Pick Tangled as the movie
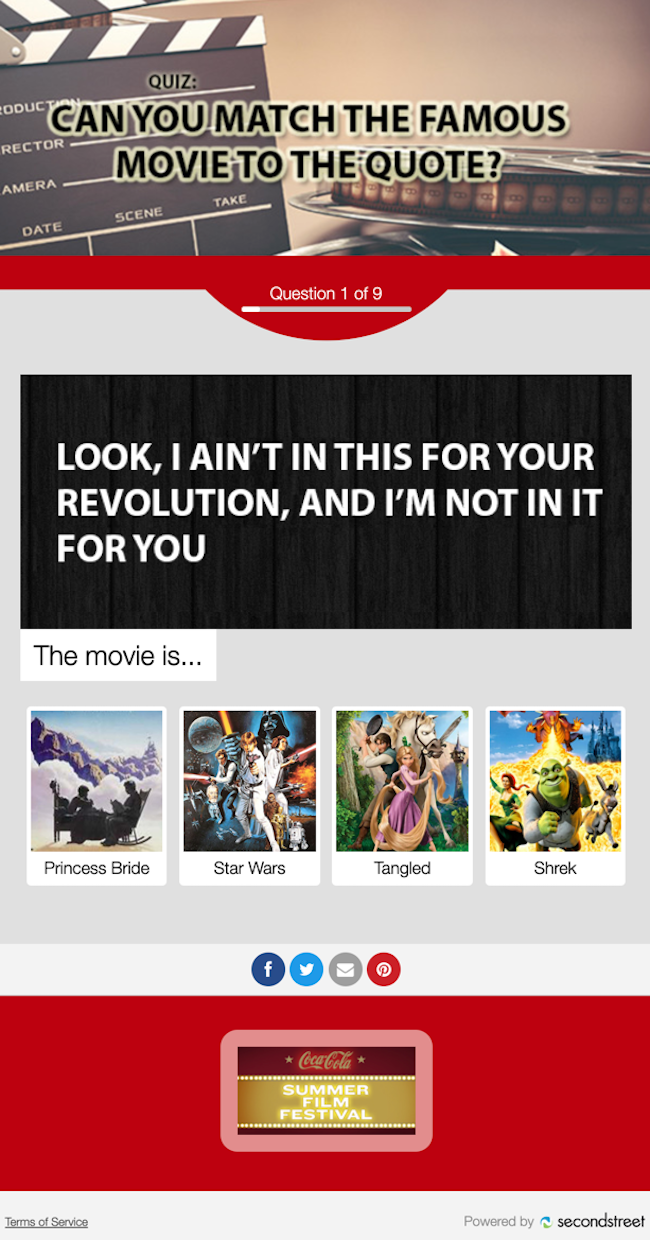The height and width of the screenshot is (1240, 650). point(402,796)
